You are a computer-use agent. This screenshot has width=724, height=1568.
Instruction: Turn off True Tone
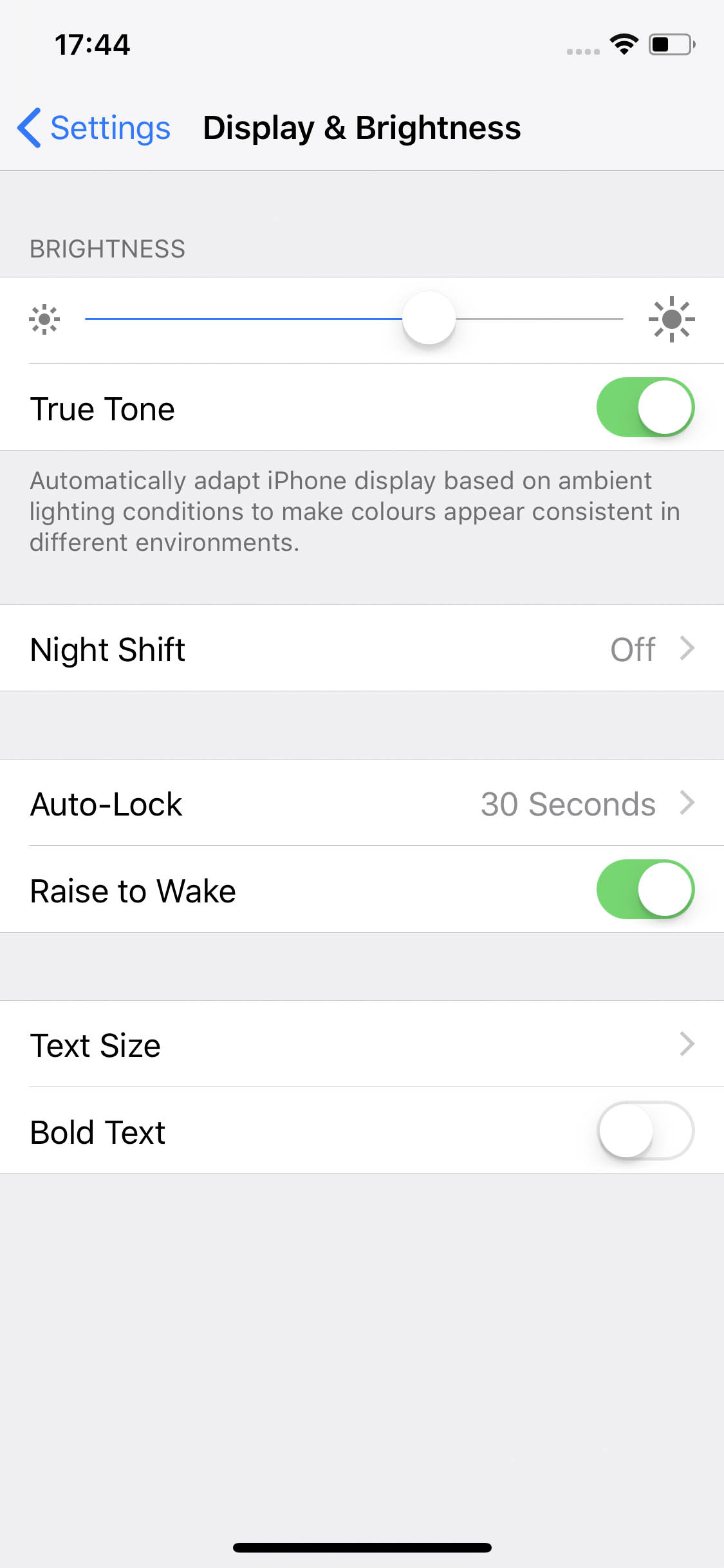[x=645, y=407]
